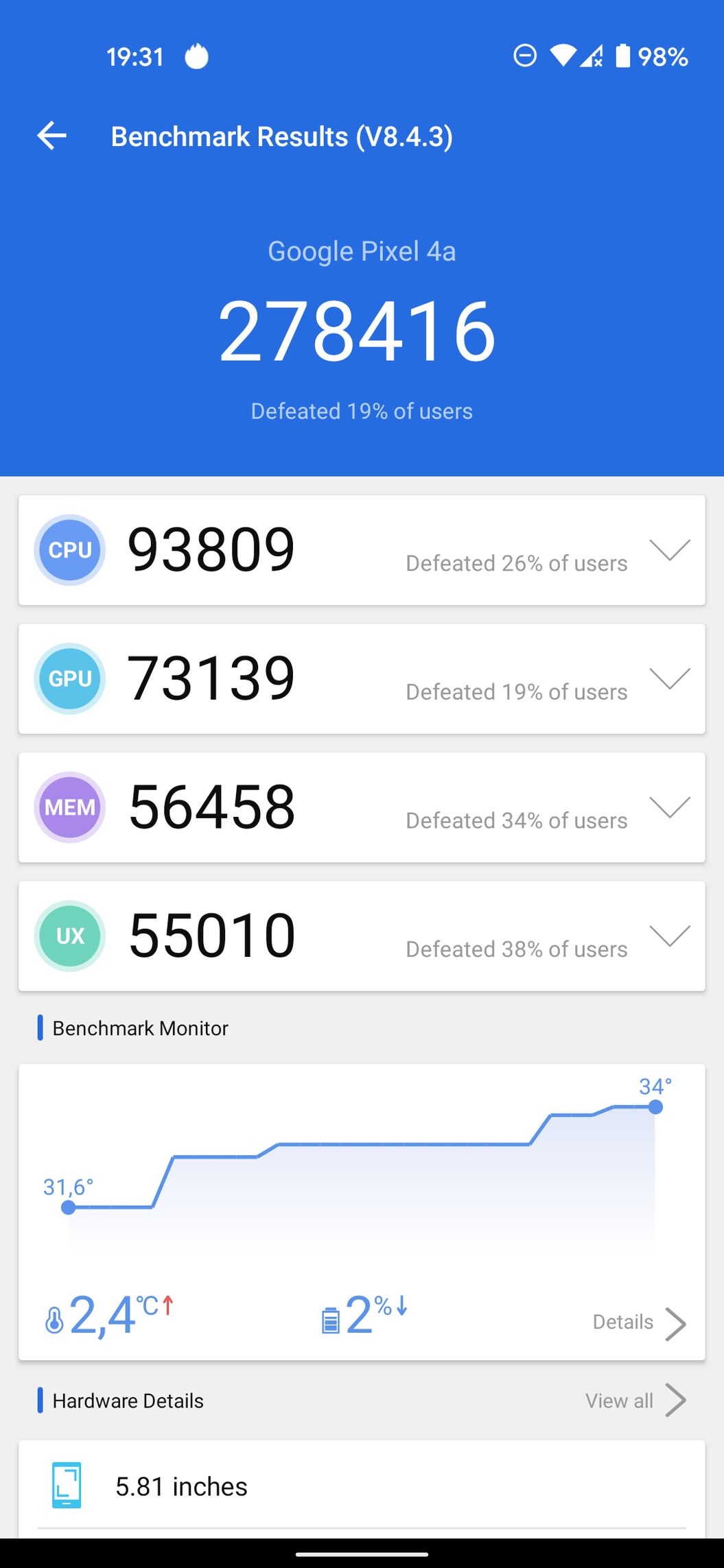Open Benchmark Monitor details
Viewport: 724px width, 1568px height.
(x=638, y=1322)
